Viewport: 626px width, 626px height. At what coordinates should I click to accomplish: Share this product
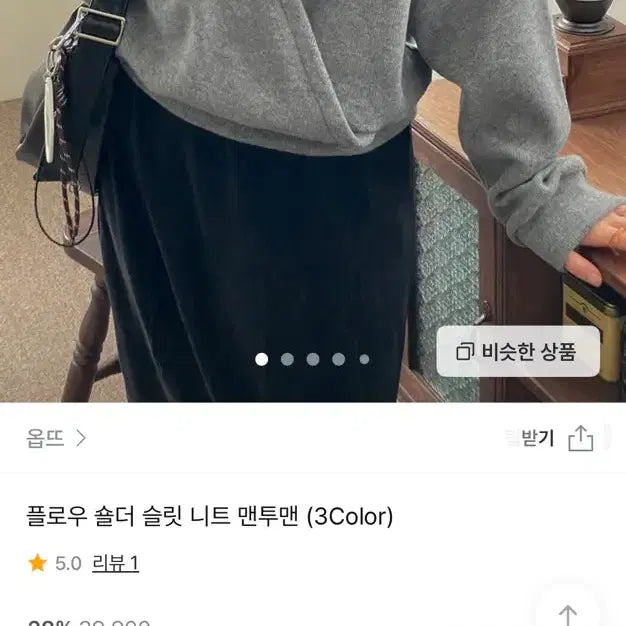581,438
